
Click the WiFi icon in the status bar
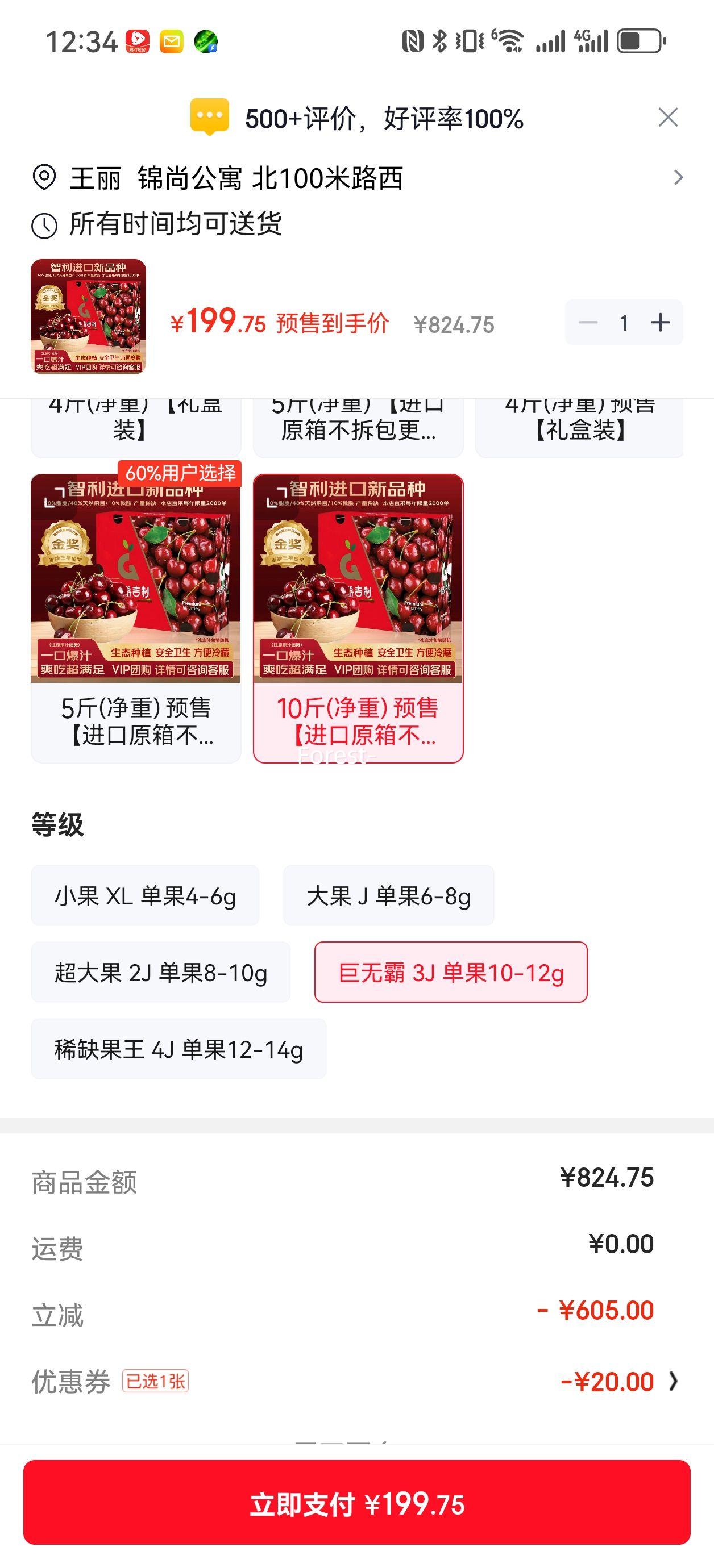[x=505, y=40]
